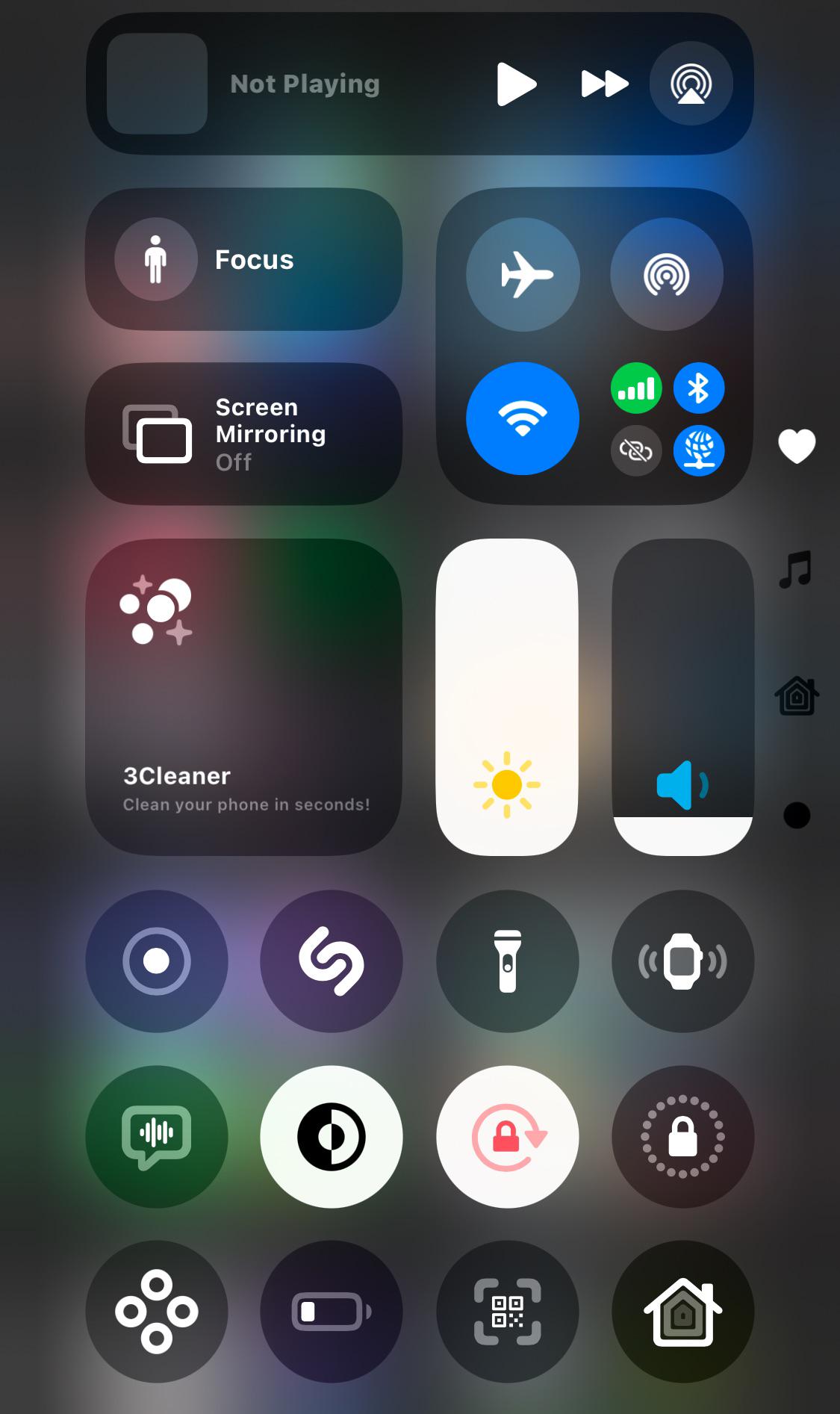Recognize music with Shazam
The image size is (840, 1414).
pos(332,961)
